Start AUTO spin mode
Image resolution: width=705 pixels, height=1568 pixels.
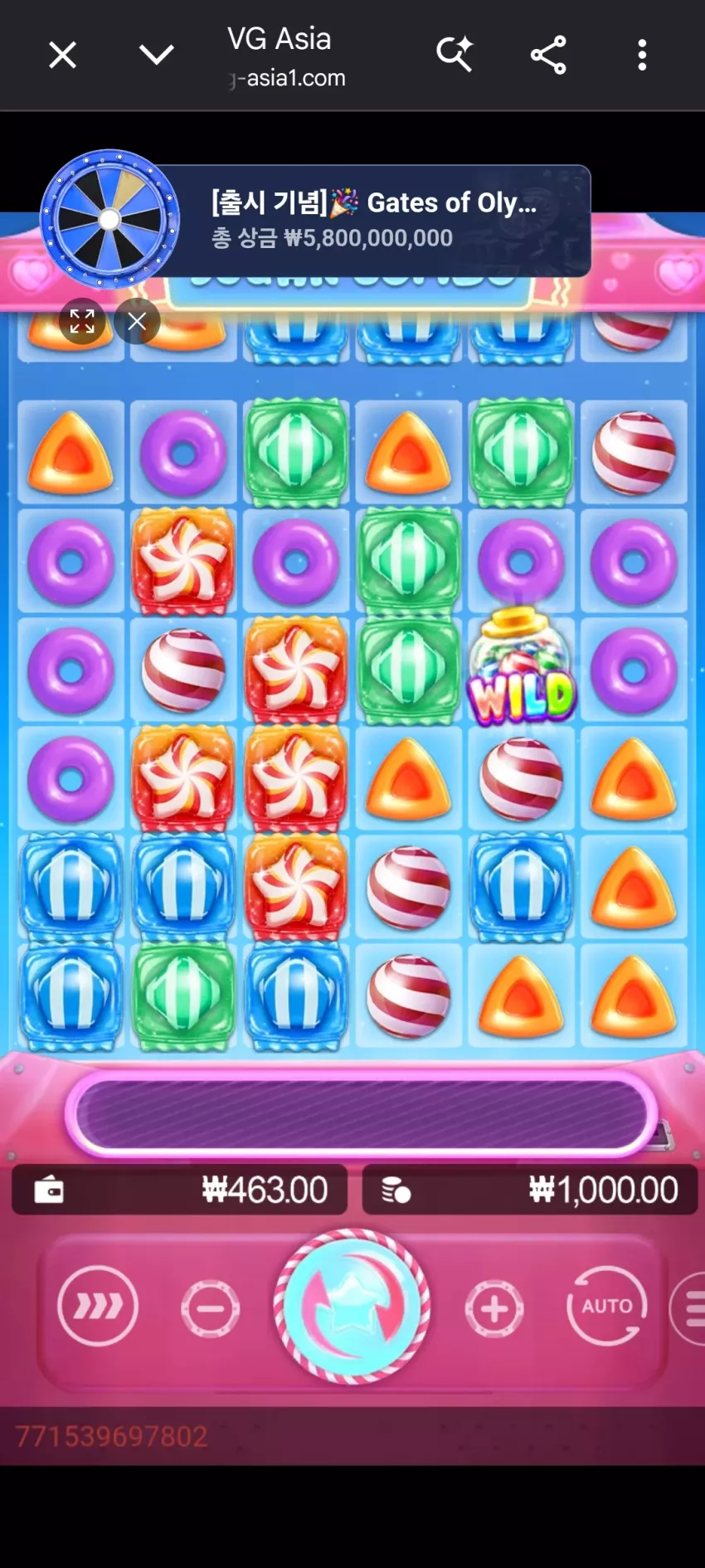point(607,1307)
